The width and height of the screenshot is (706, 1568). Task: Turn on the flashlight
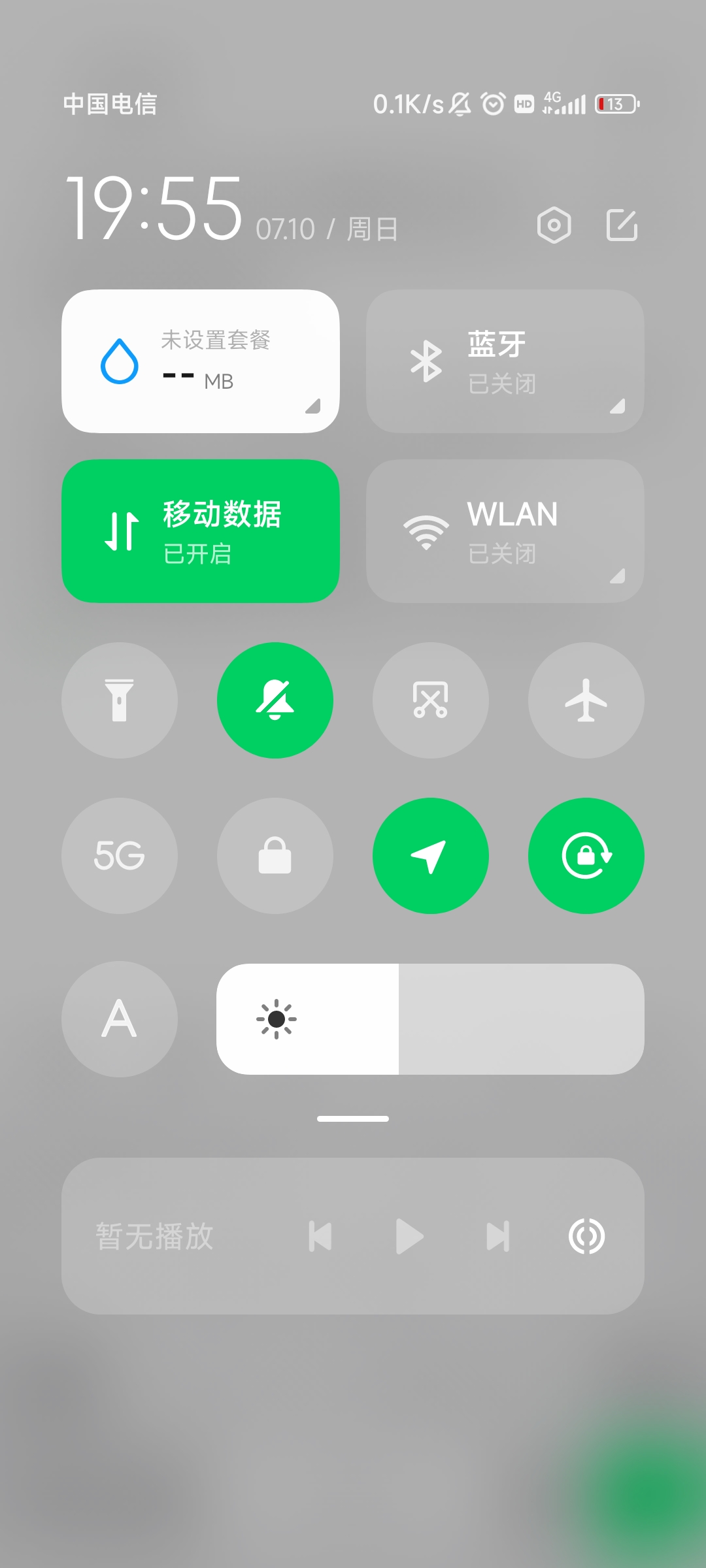tap(120, 700)
